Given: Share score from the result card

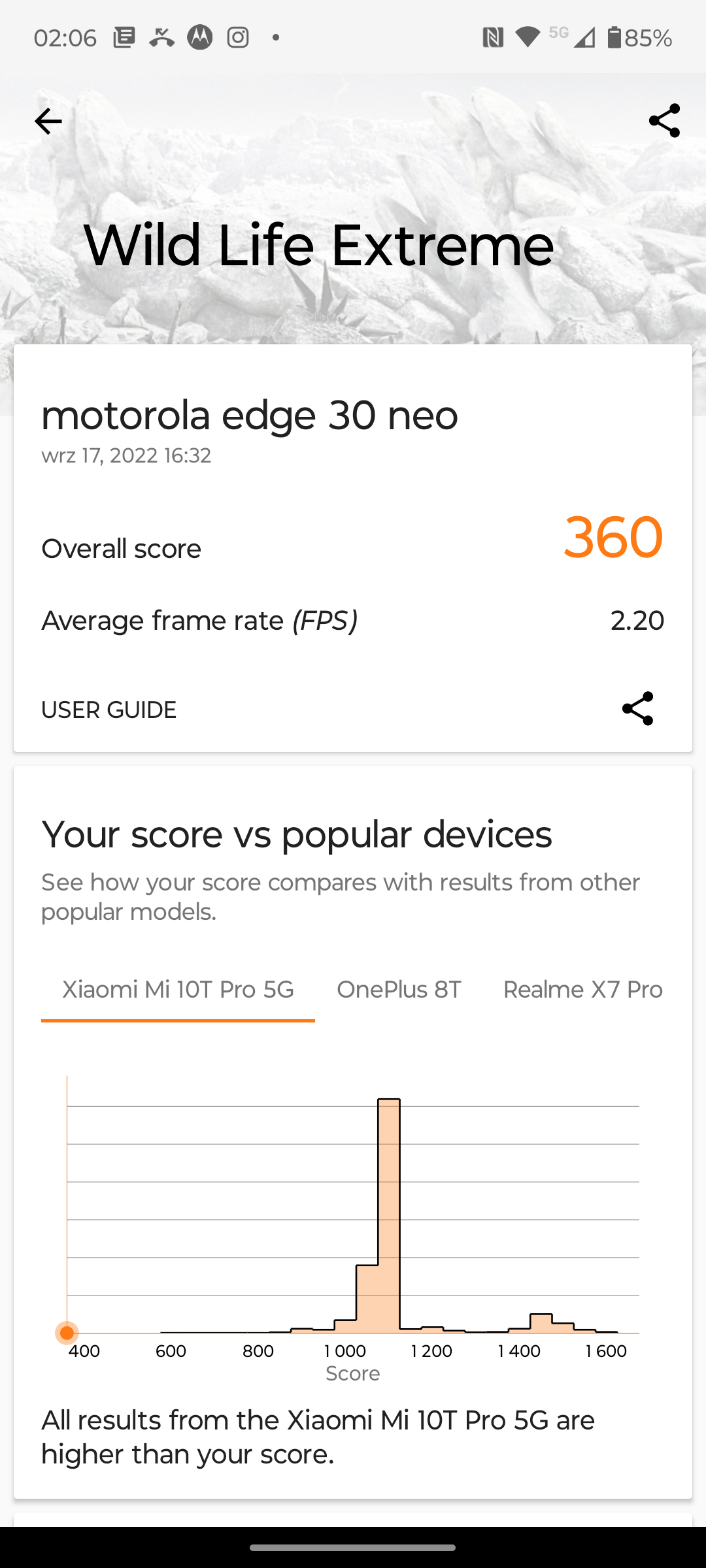Looking at the screenshot, I should 637,709.
